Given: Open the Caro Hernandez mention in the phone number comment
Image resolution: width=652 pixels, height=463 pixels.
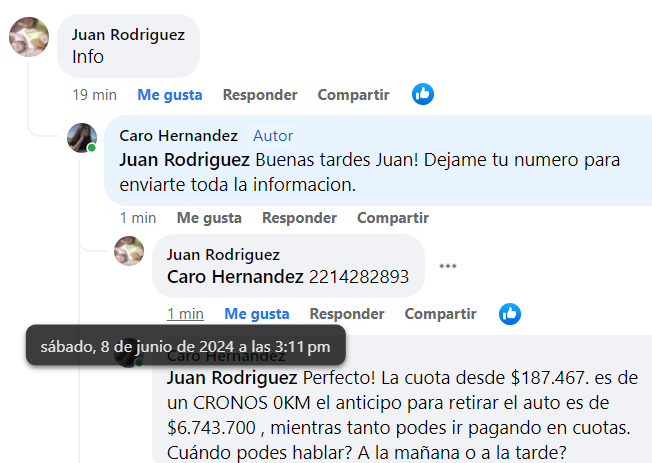Looking at the screenshot, I should click(x=236, y=276).
